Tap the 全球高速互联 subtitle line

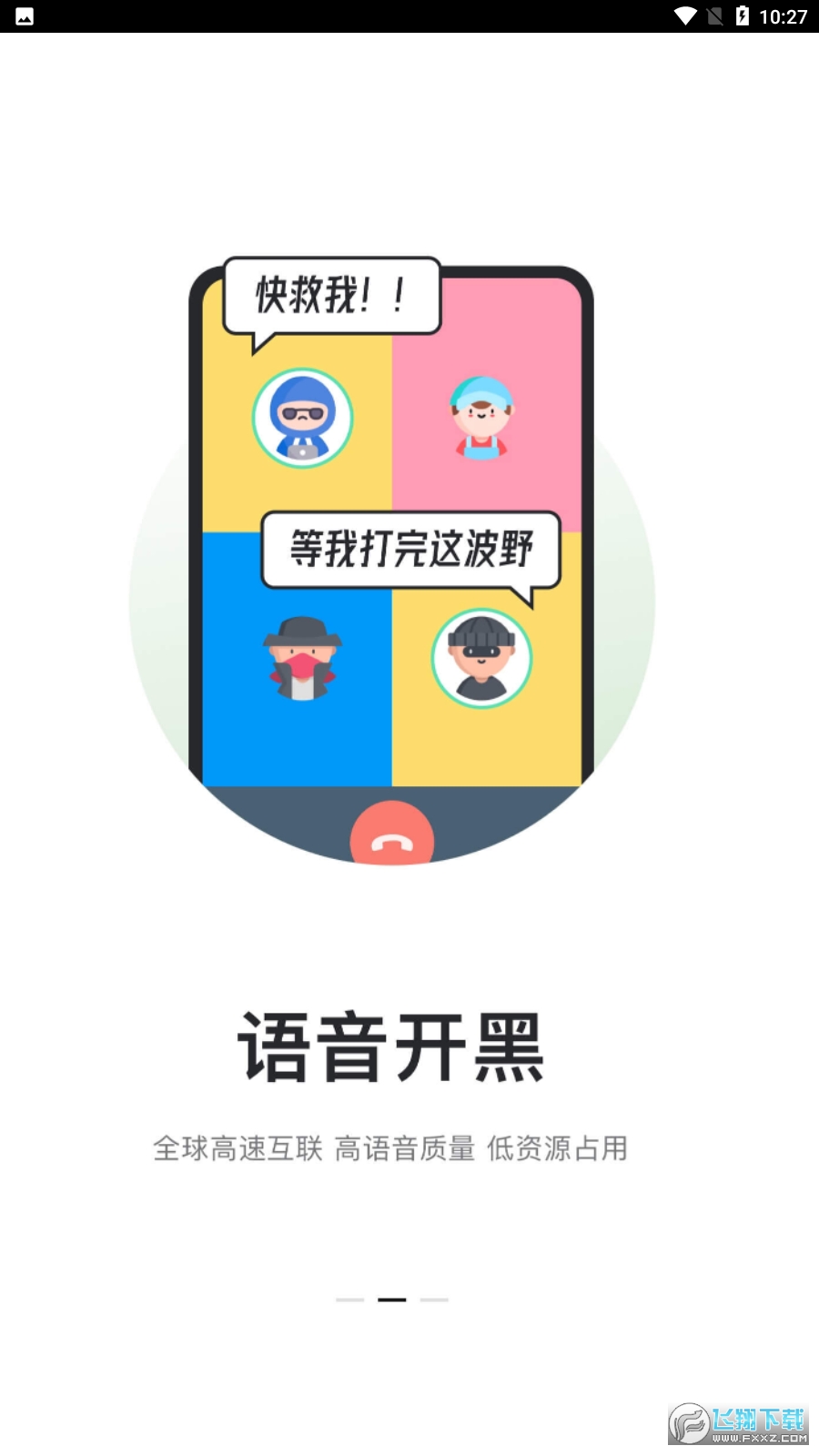point(391,1148)
